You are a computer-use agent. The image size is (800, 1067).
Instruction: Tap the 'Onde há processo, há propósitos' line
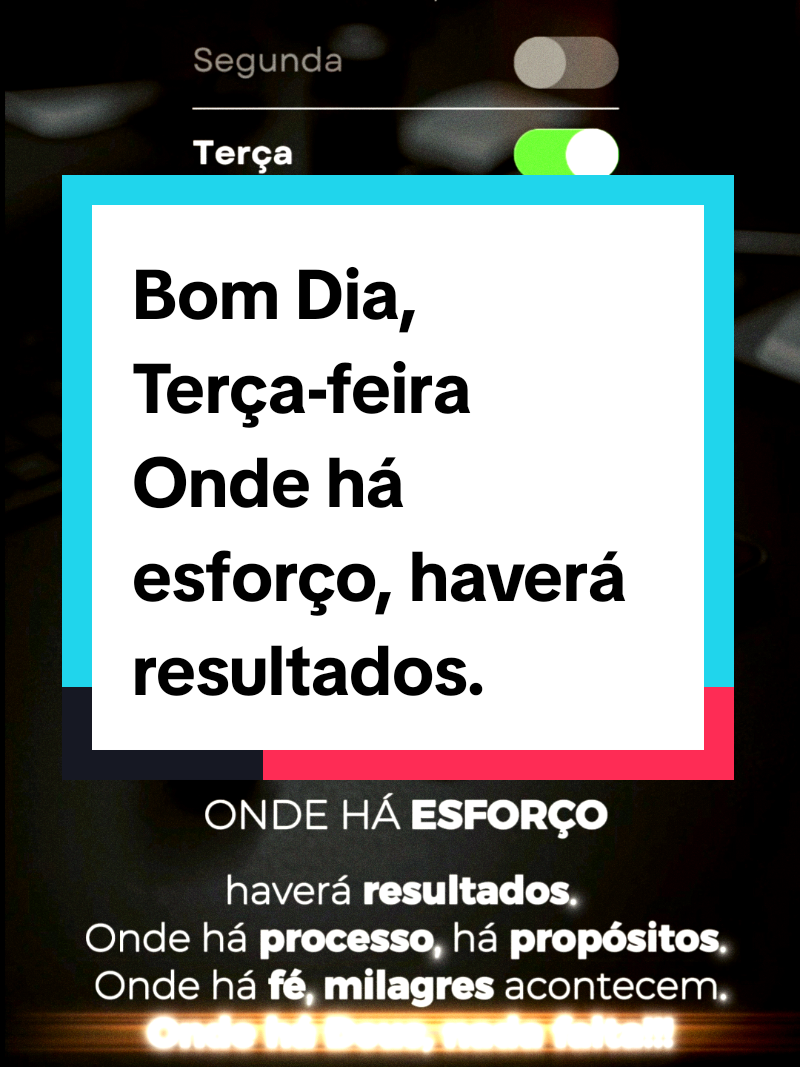coord(400,940)
